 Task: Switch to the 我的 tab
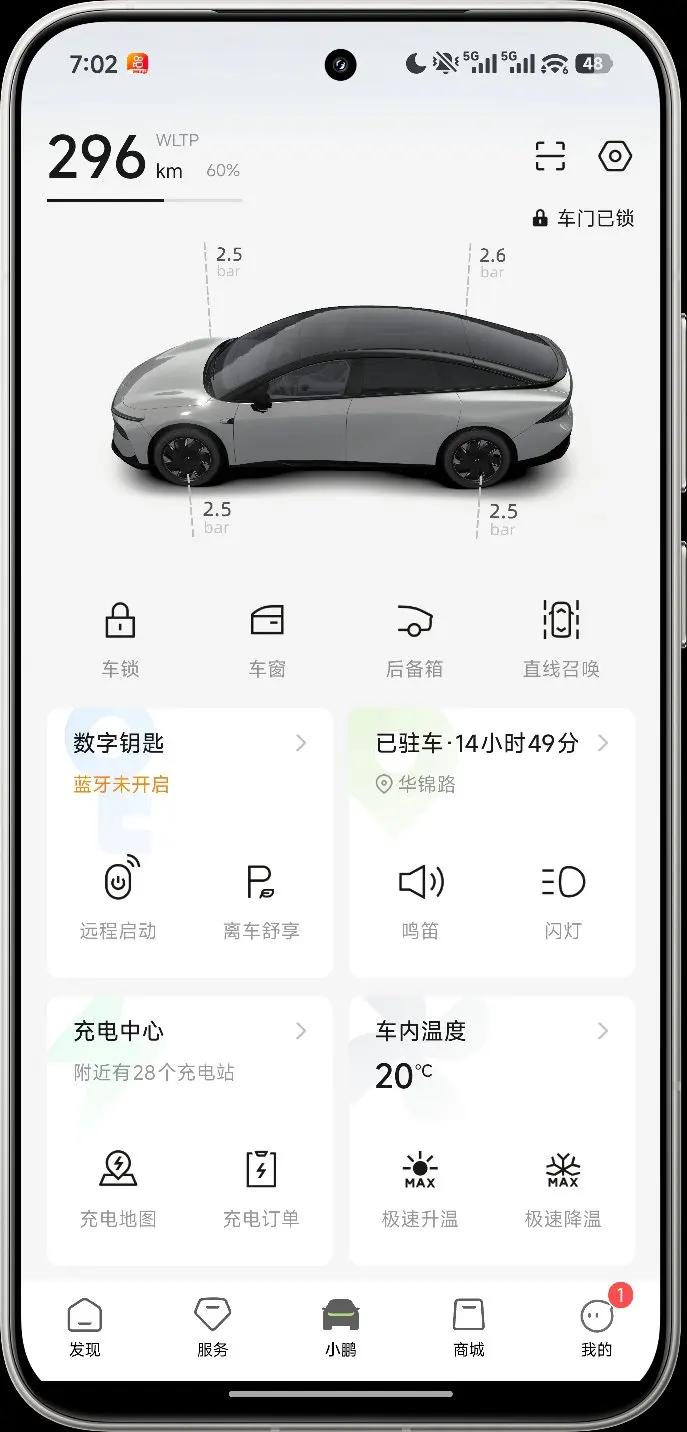[x=597, y=1327]
